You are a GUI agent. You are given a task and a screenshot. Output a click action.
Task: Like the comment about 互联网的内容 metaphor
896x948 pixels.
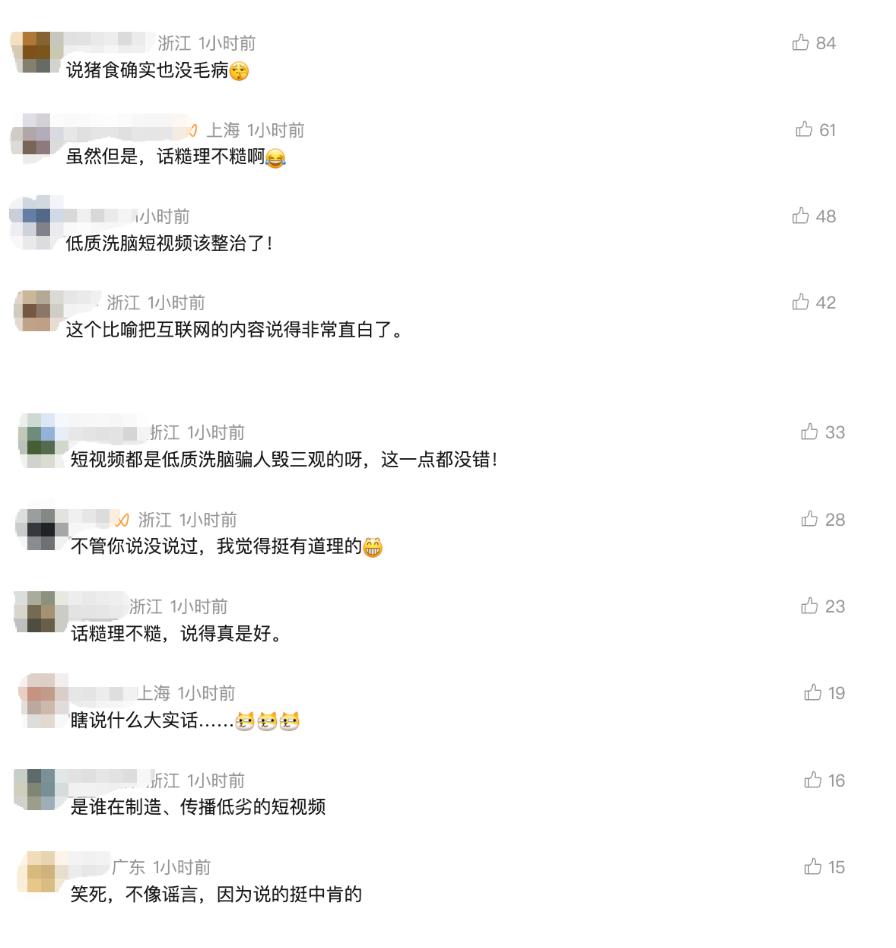(x=800, y=302)
